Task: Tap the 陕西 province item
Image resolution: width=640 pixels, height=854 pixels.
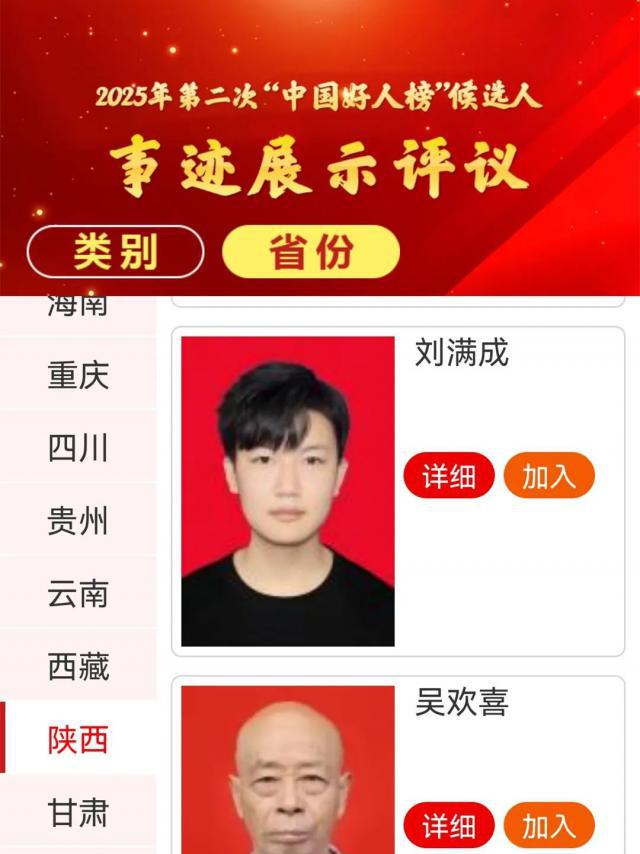Action: (78, 739)
